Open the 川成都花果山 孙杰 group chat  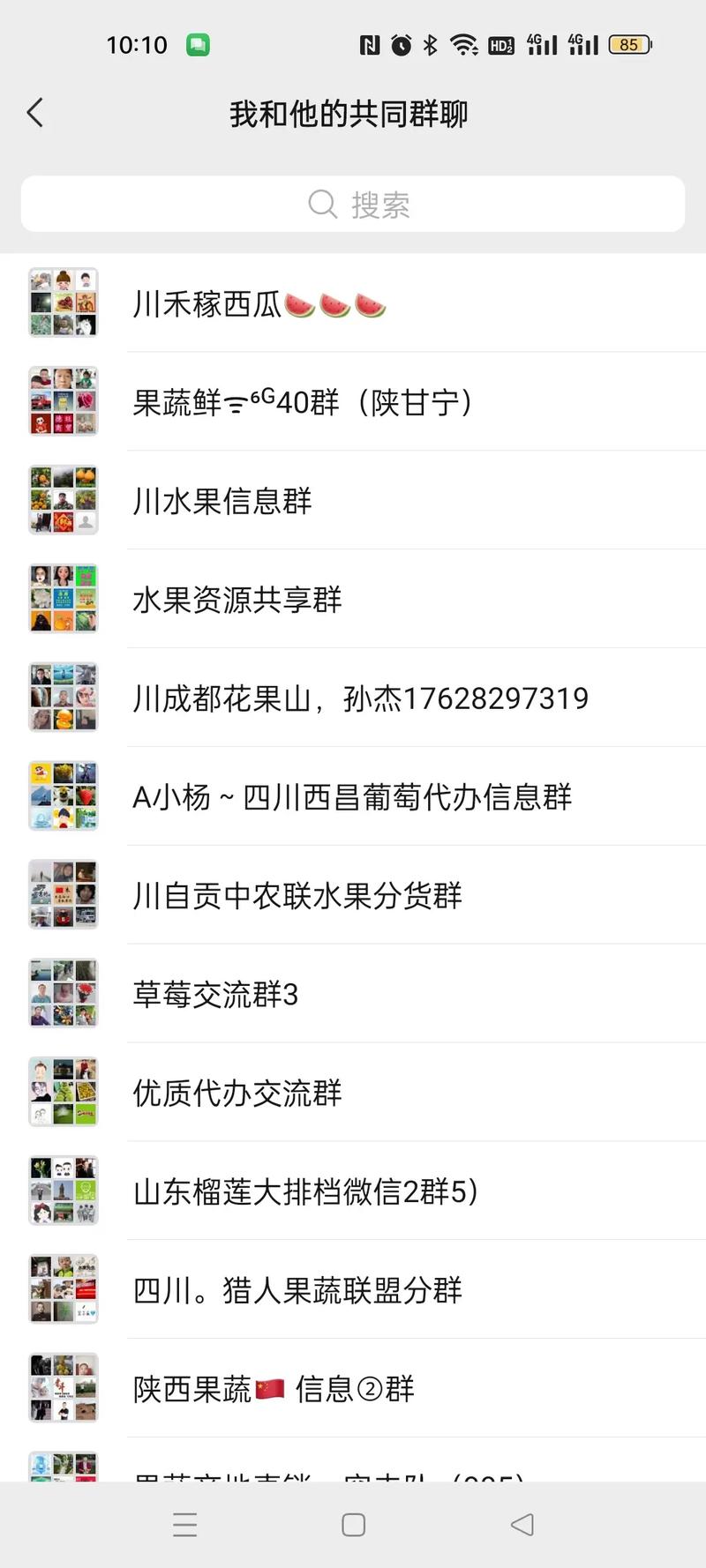(353, 699)
